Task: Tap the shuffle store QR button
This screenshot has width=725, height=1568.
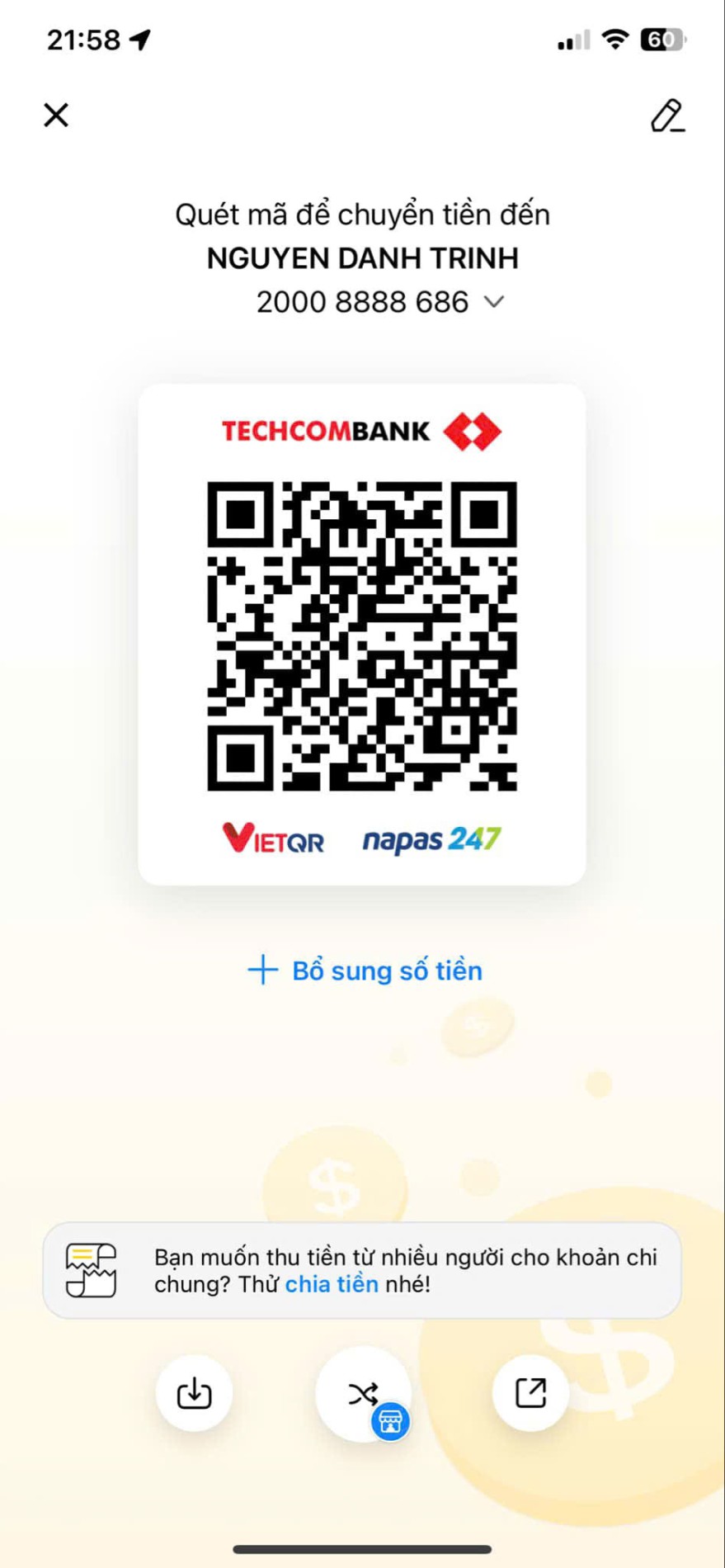Action: click(364, 1394)
